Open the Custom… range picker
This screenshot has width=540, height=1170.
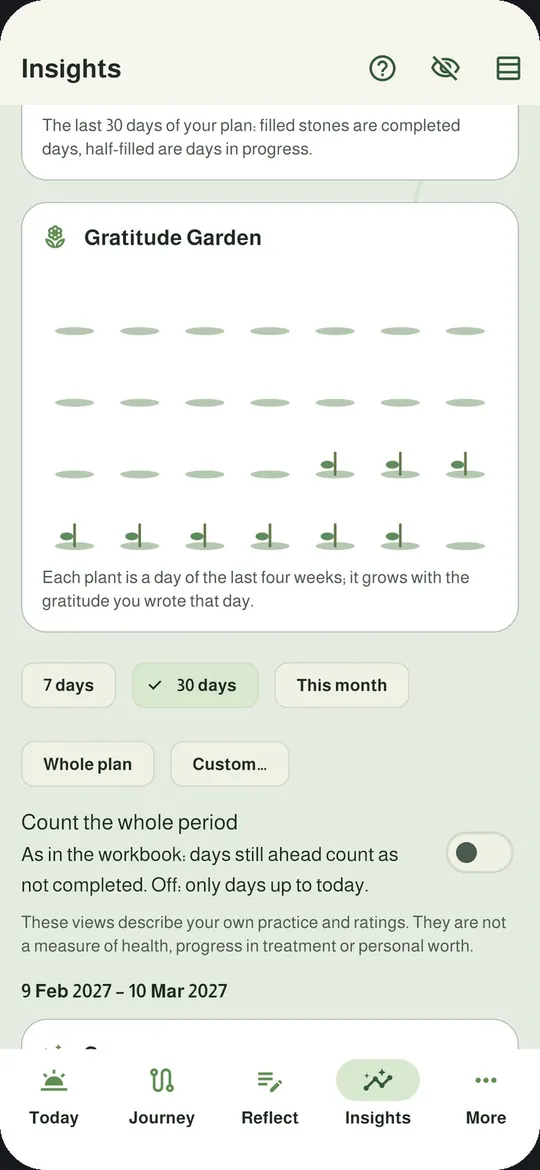(x=230, y=764)
